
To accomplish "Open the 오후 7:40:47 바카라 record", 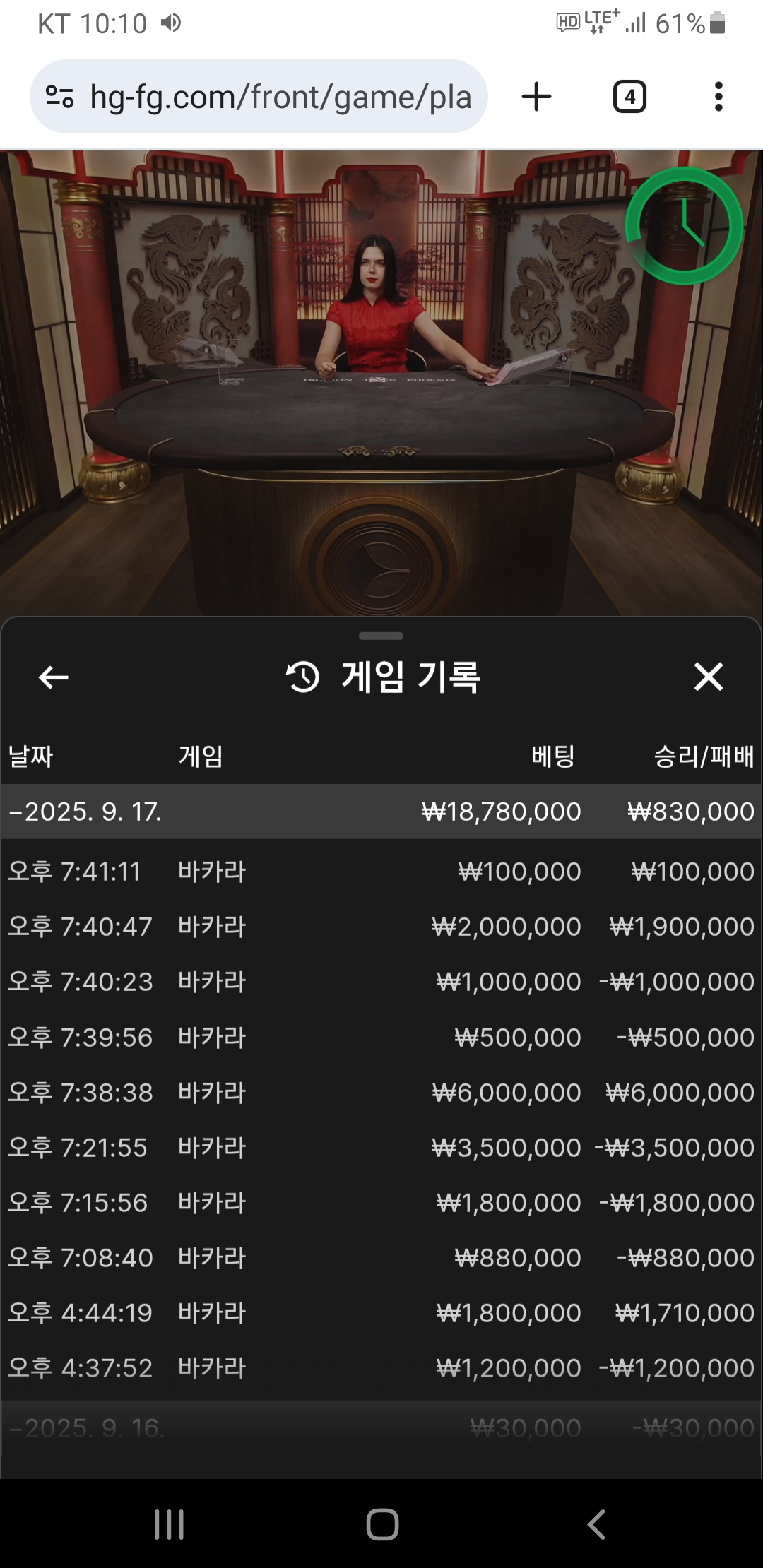I will point(381,927).
